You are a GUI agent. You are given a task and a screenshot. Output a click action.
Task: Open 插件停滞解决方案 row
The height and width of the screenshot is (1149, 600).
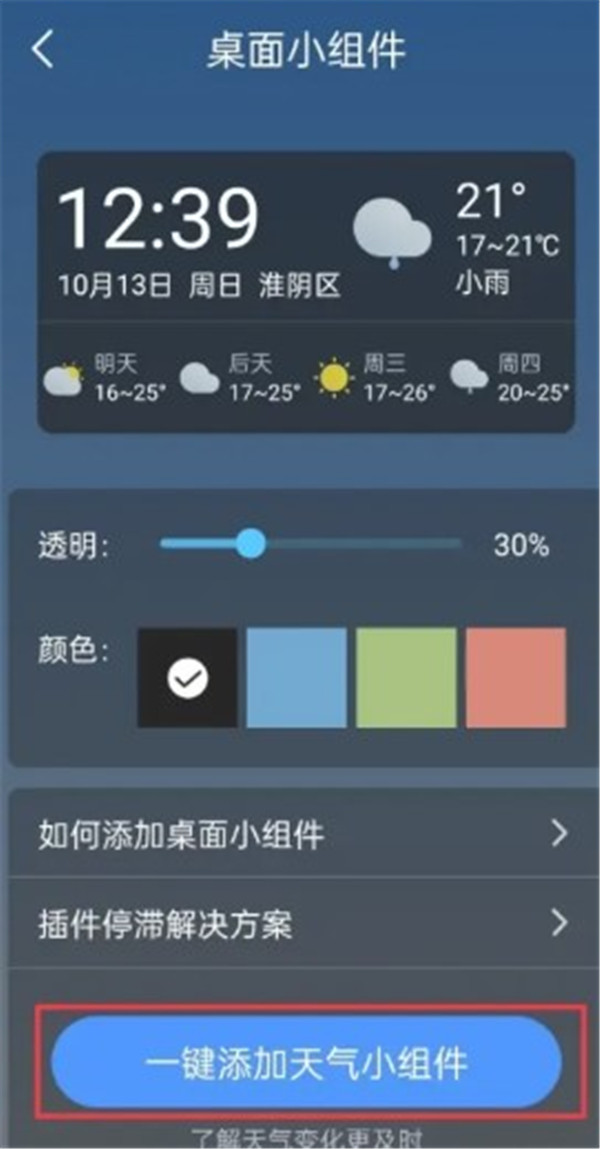click(x=300, y=922)
